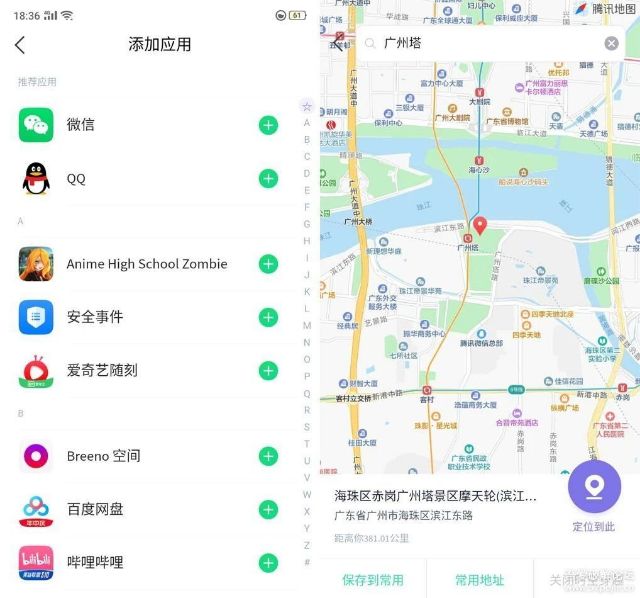Clear the 广州塔 search text
Image resolution: width=640 pixels, height=598 pixels.
(x=611, y=43)
